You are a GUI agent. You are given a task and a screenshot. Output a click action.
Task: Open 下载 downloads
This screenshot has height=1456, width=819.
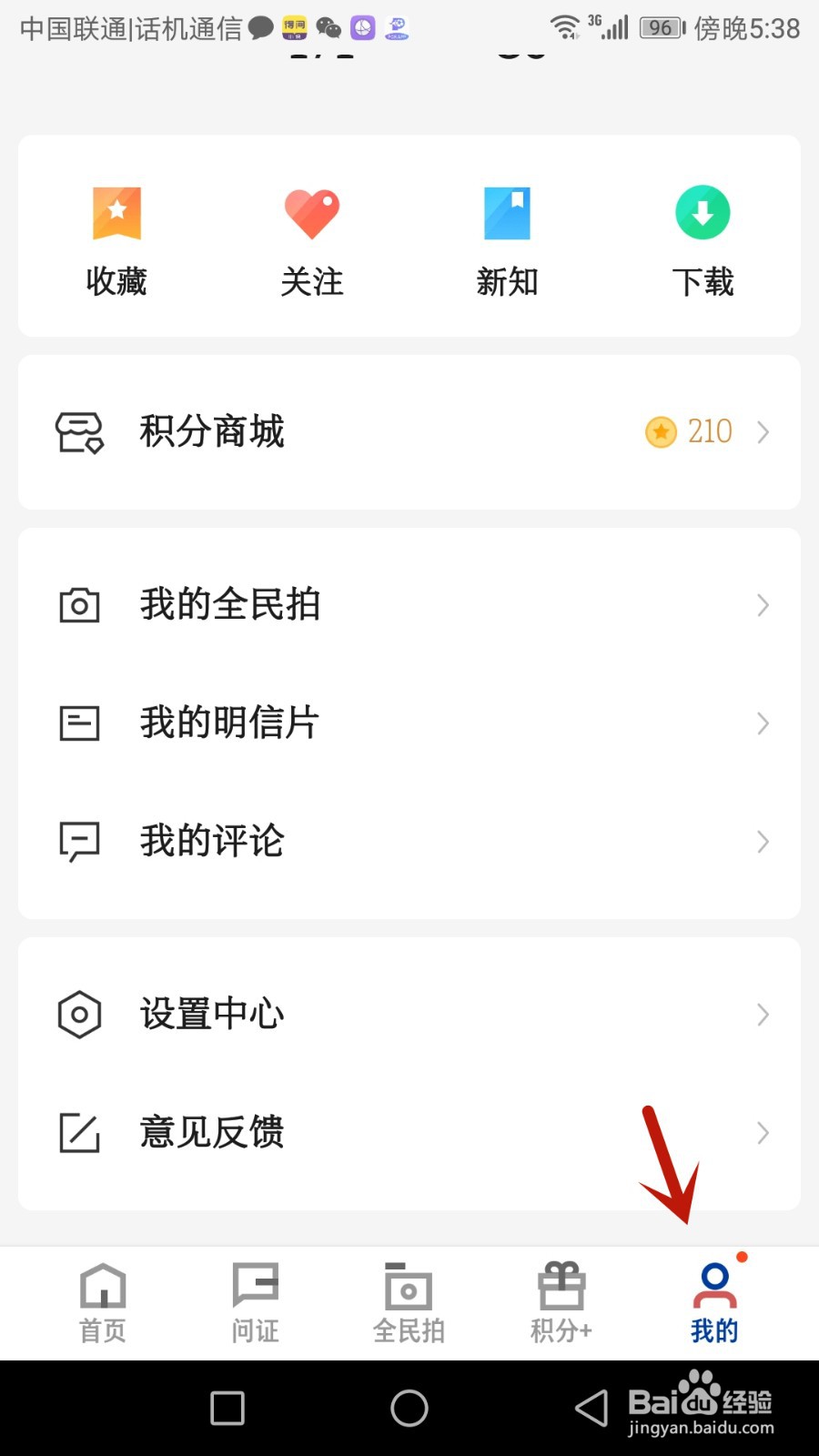pos(703,239)
